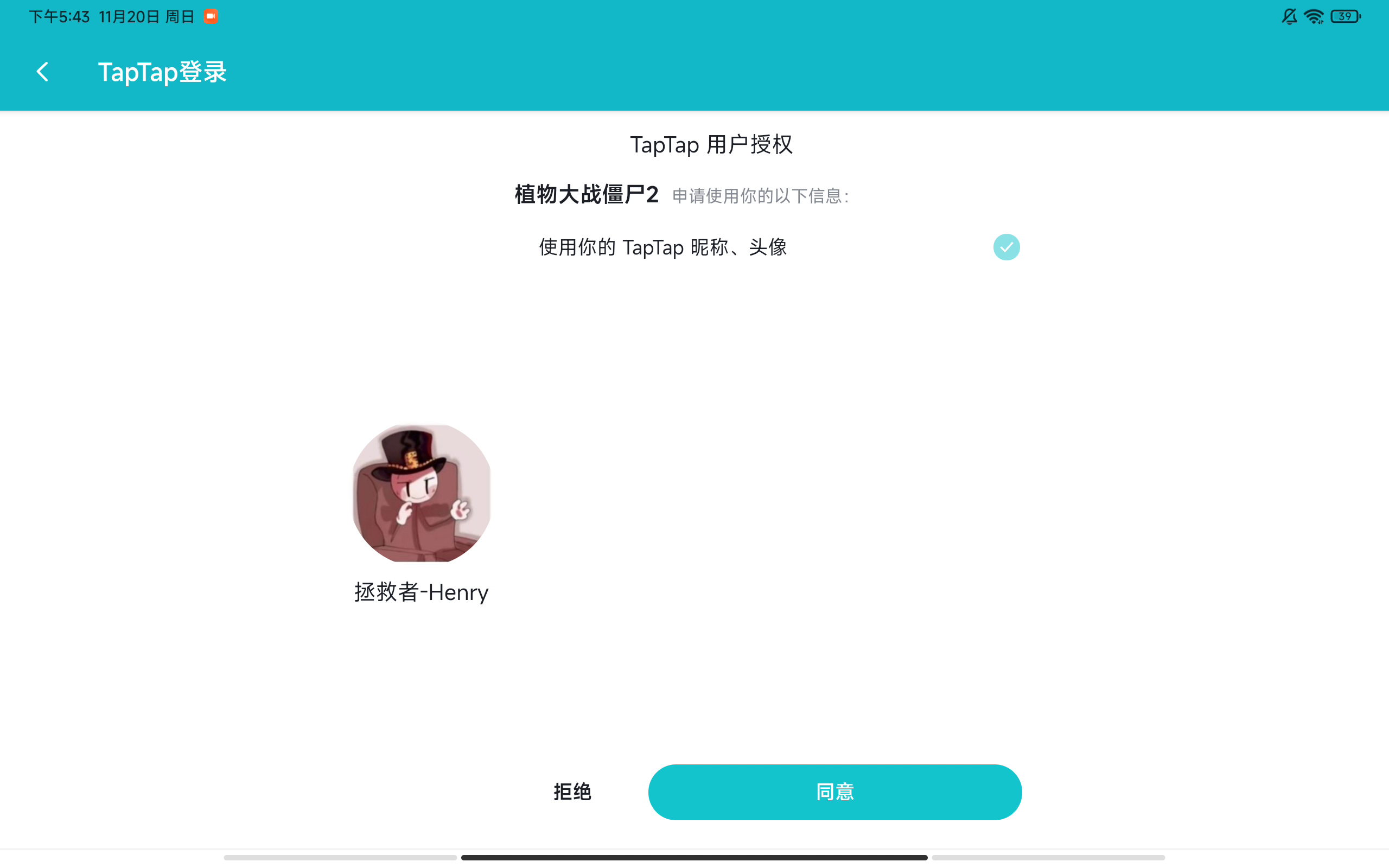This screenshot has height=868, width=1389.
Task: Uncheck the TapTap 昵称、头像 permission
Action: (x=1006, y=247)
